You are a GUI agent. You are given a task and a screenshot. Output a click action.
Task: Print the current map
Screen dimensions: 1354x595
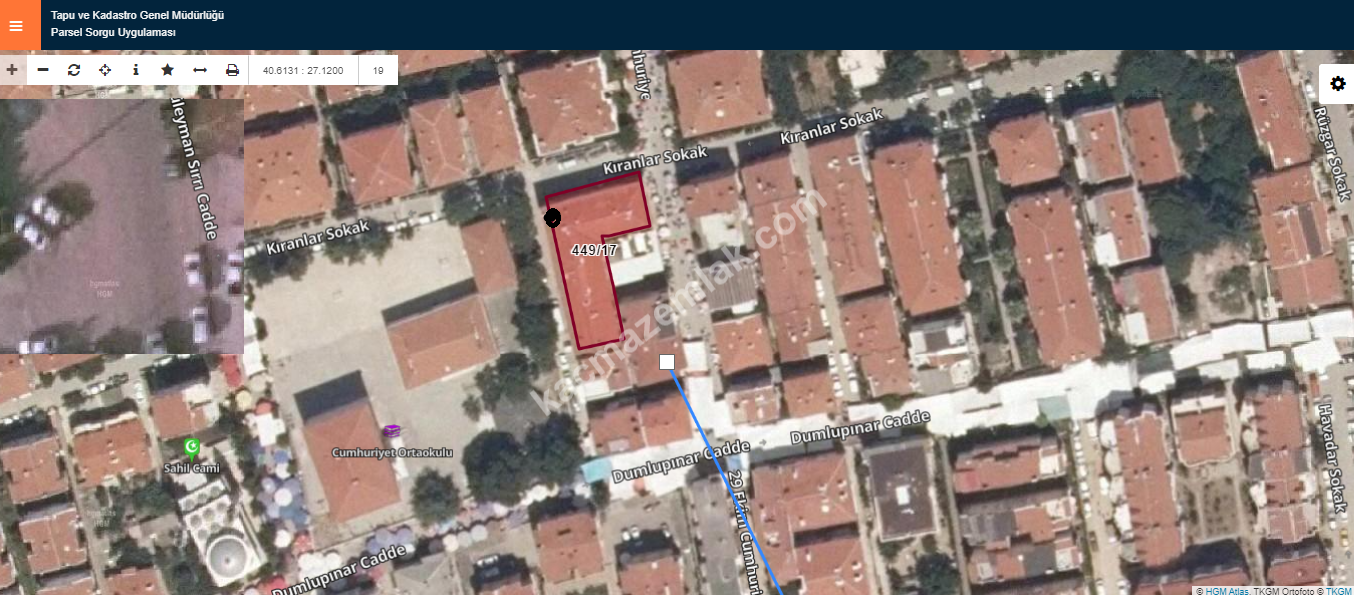tap(232, 70)
